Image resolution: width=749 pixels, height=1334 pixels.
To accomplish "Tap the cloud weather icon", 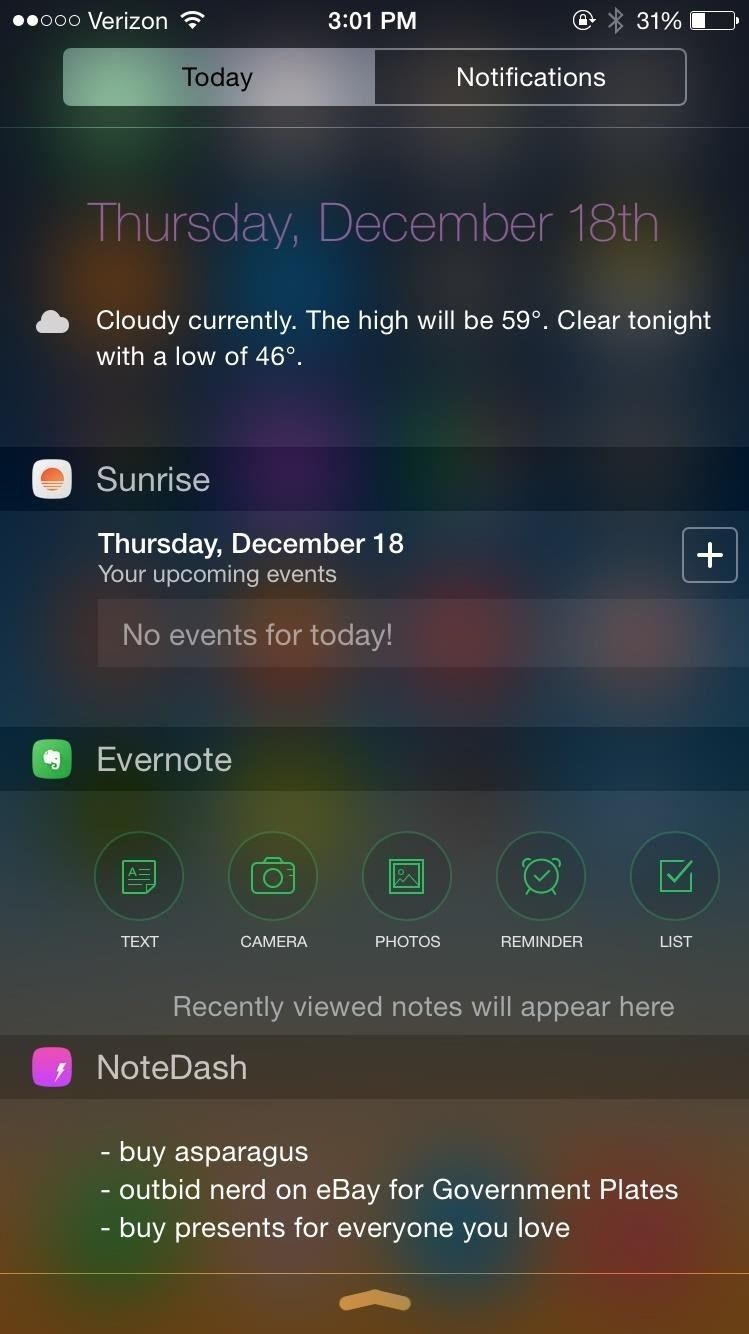I will coord(51,320).
